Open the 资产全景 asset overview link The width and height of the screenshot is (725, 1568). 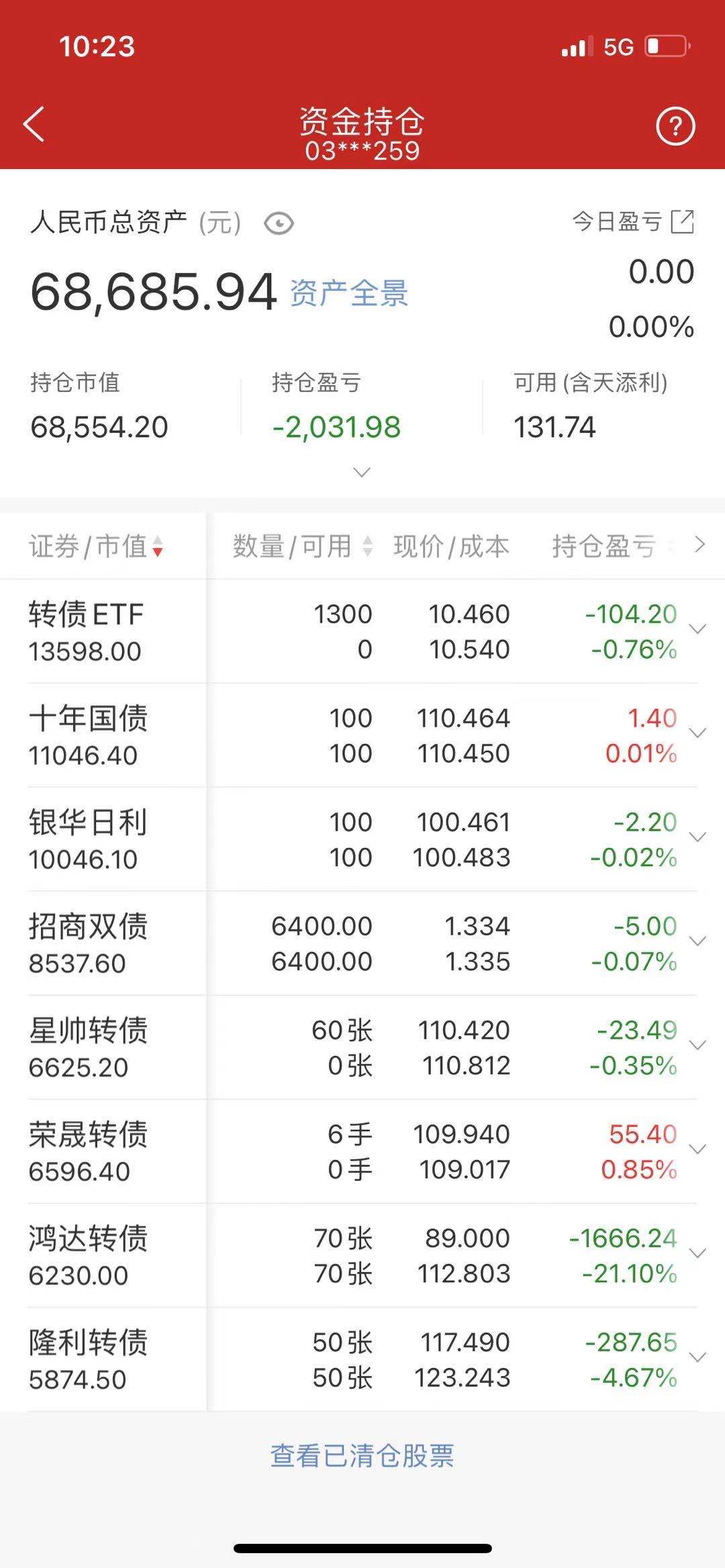coord(349,294)
